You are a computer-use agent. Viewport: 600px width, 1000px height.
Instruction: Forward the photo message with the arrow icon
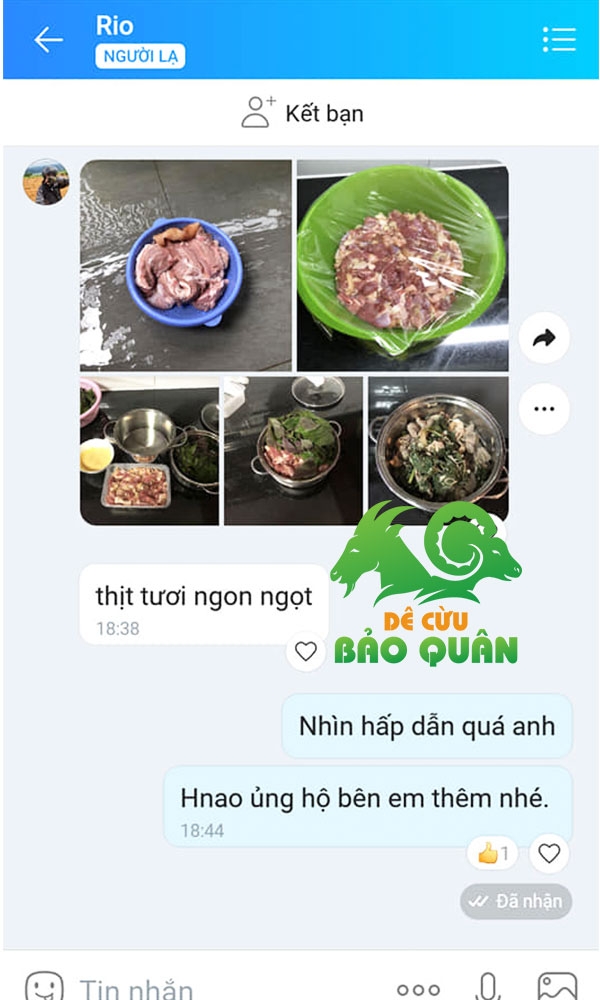pos(544,339)
